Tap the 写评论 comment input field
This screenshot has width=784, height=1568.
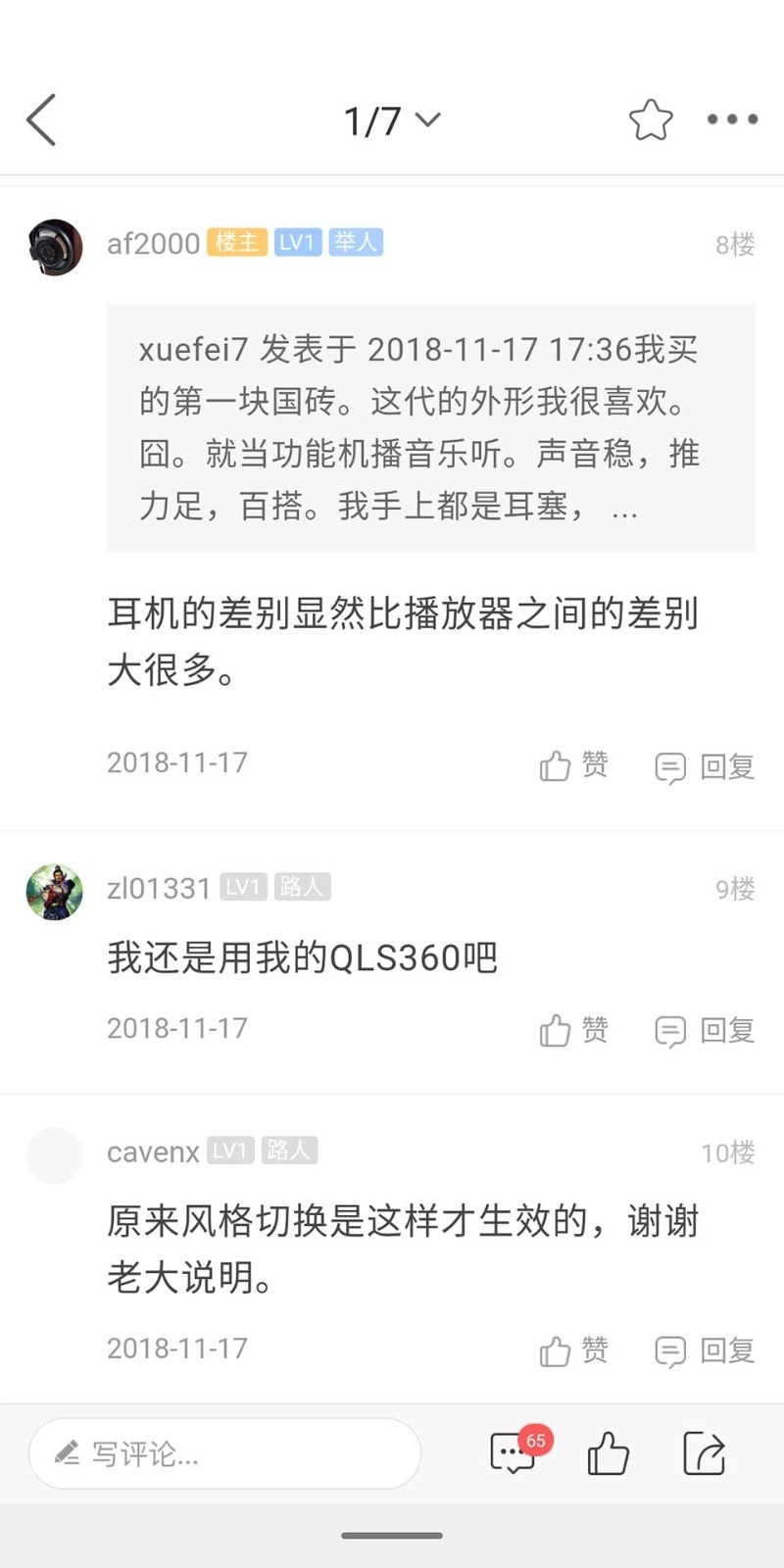click(x=225, y=1453)
